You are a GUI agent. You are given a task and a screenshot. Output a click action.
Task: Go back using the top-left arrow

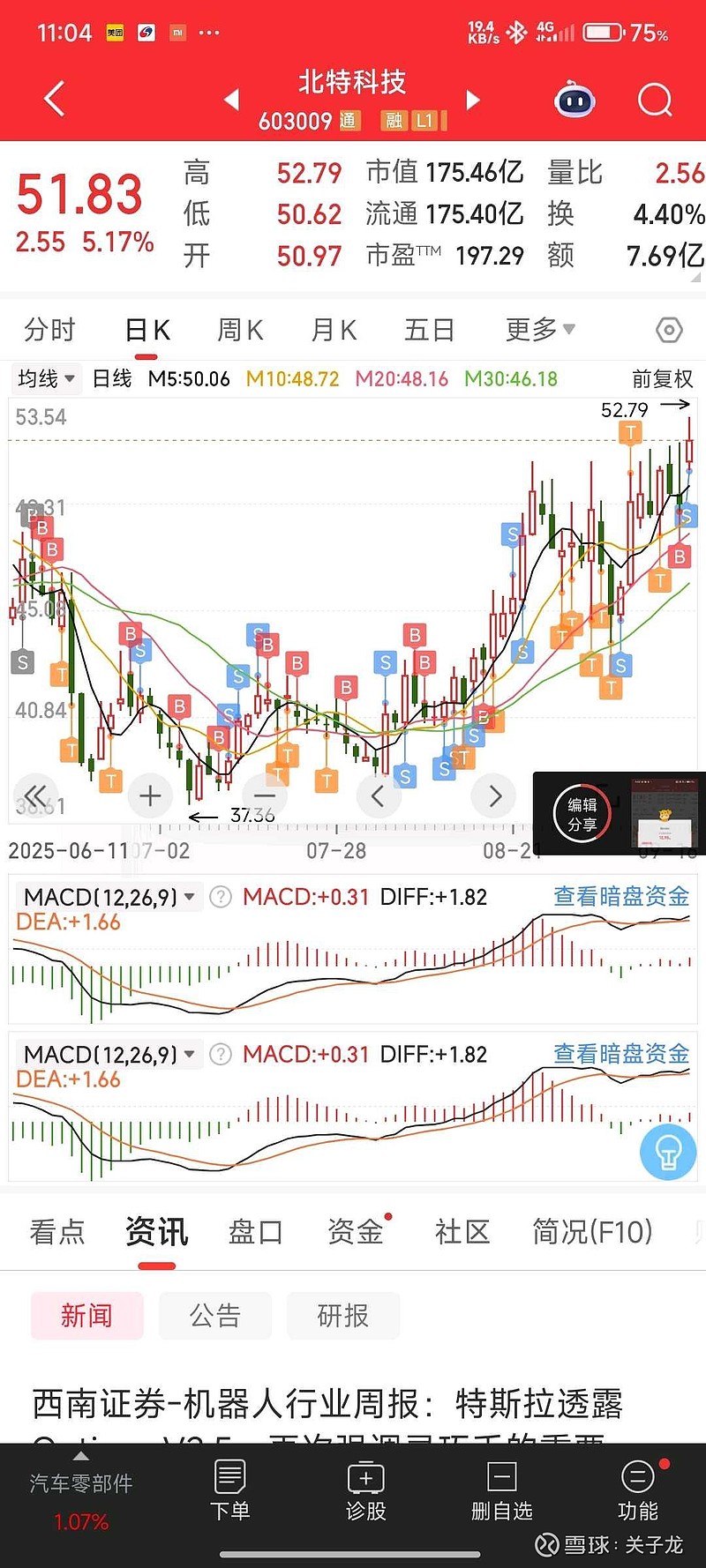(55, 99)
